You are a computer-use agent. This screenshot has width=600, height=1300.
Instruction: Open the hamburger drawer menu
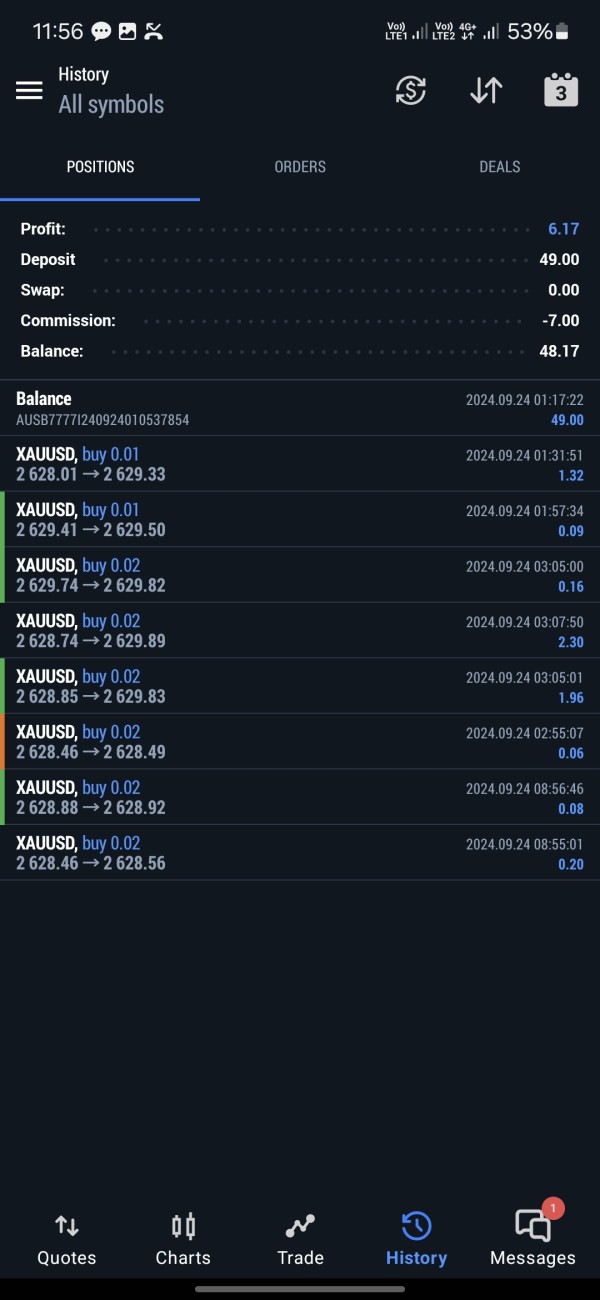29,90
